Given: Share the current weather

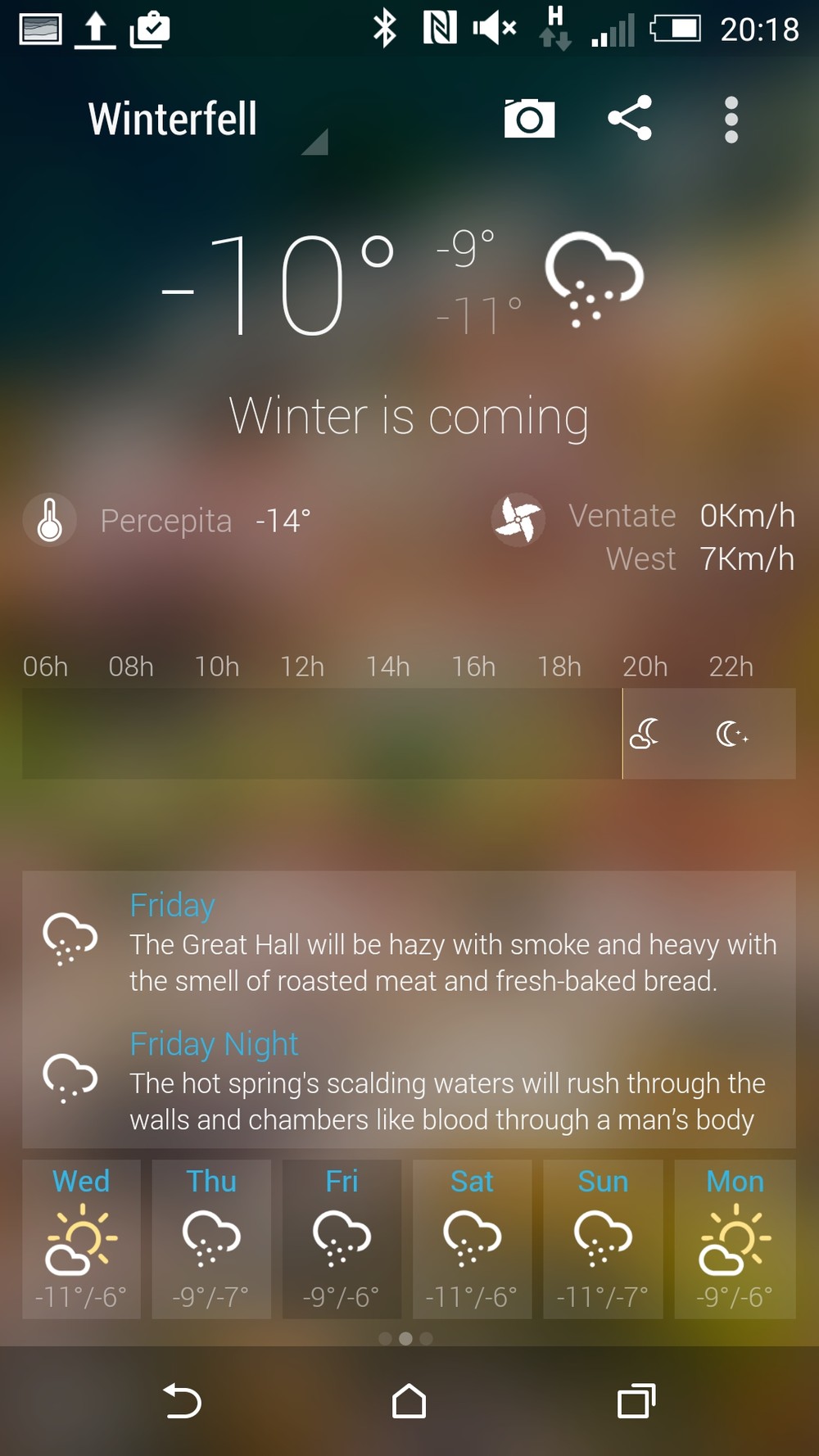Looking at the screenshot, I should tap(630, 119).
